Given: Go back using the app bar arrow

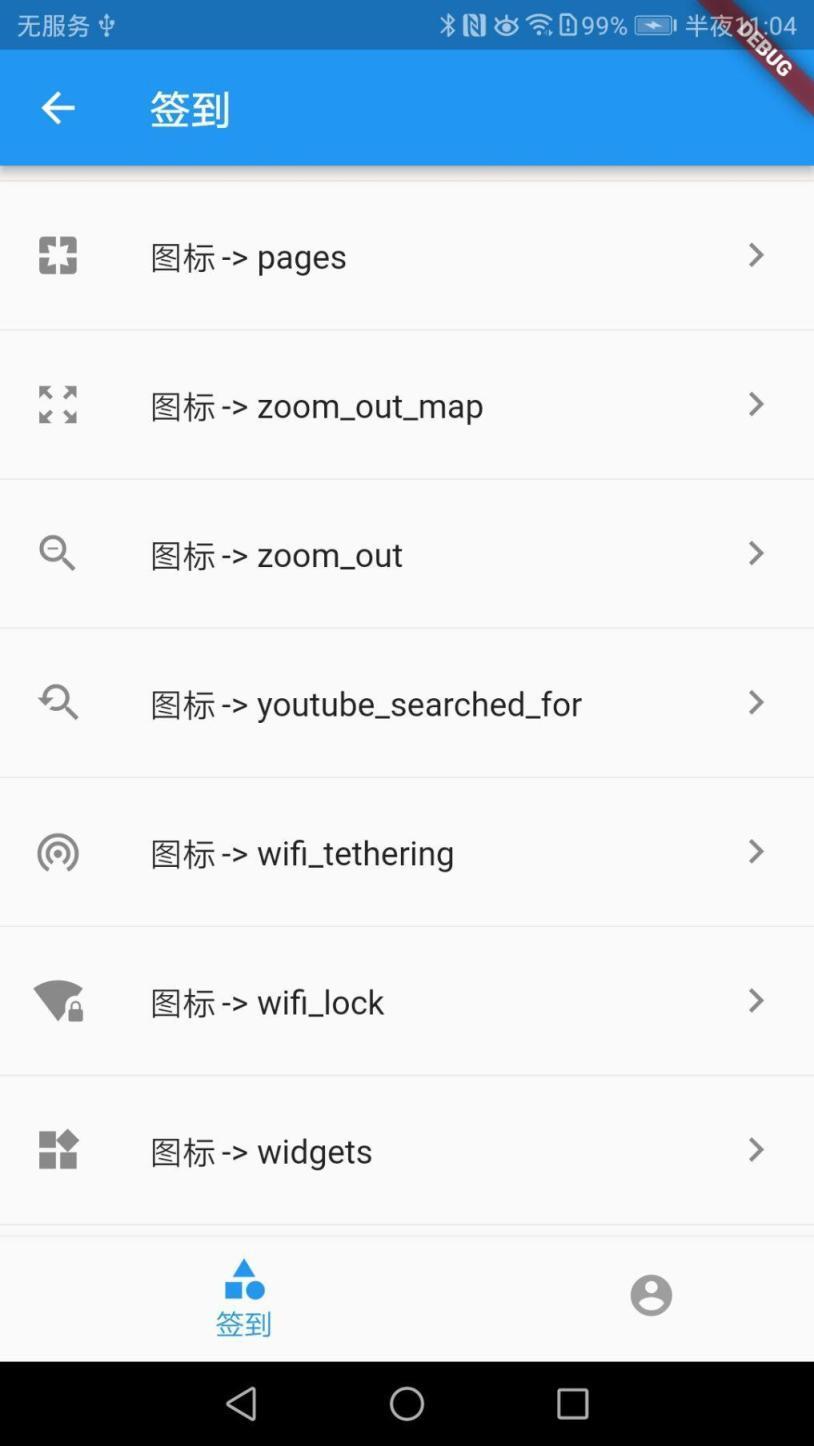Looking at the screenshot, I should tap(58, 108).
